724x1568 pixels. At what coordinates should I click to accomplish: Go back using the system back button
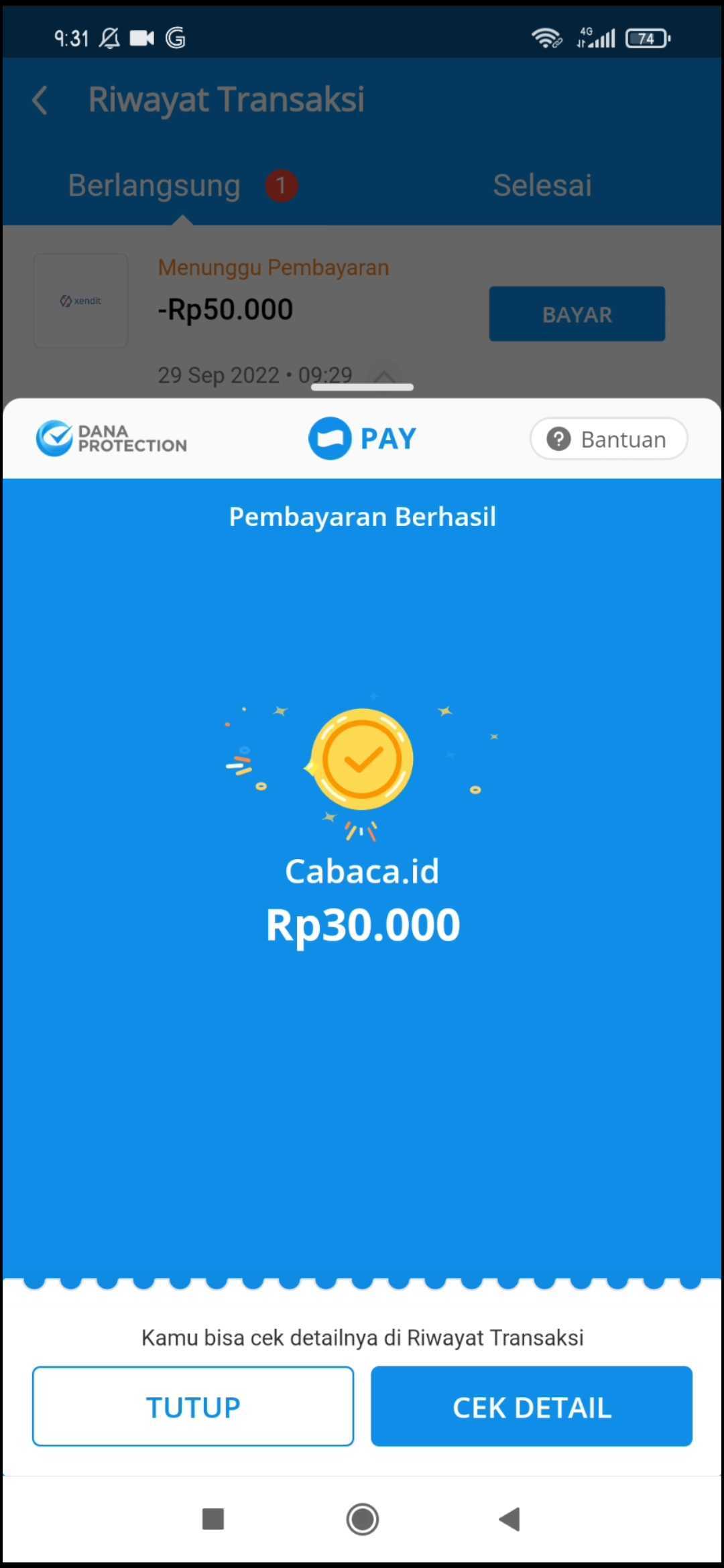tap(509, 1519)
